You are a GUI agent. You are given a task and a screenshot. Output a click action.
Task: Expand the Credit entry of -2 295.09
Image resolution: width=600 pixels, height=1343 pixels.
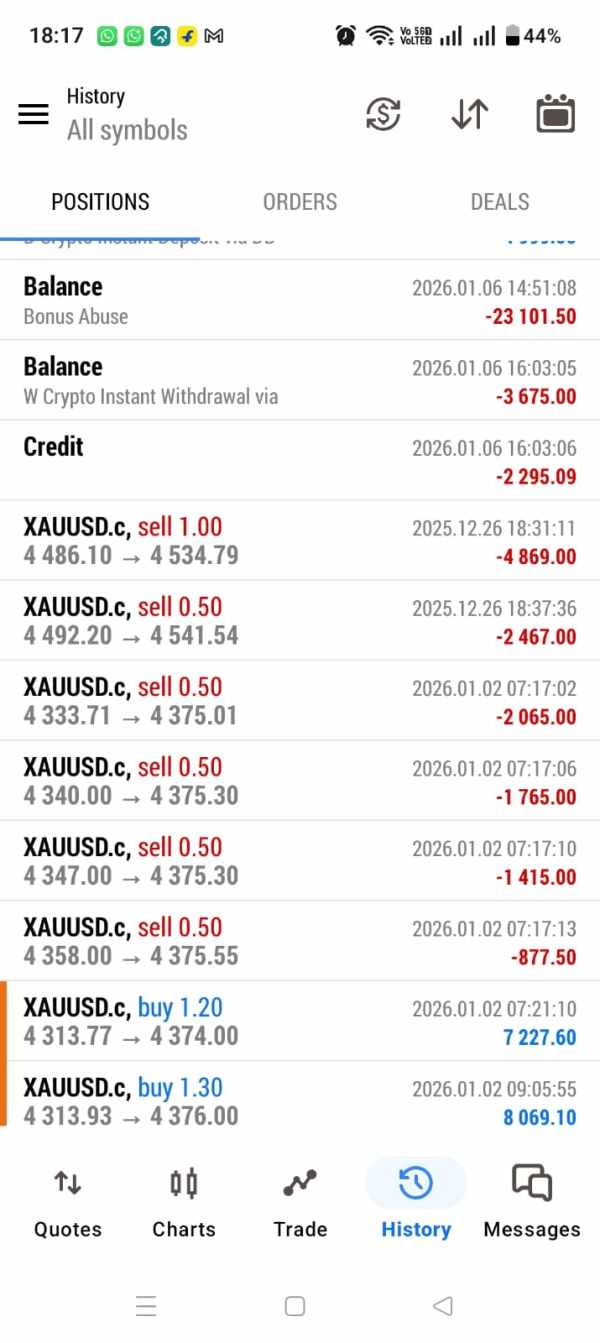click(x=300, y=460)
